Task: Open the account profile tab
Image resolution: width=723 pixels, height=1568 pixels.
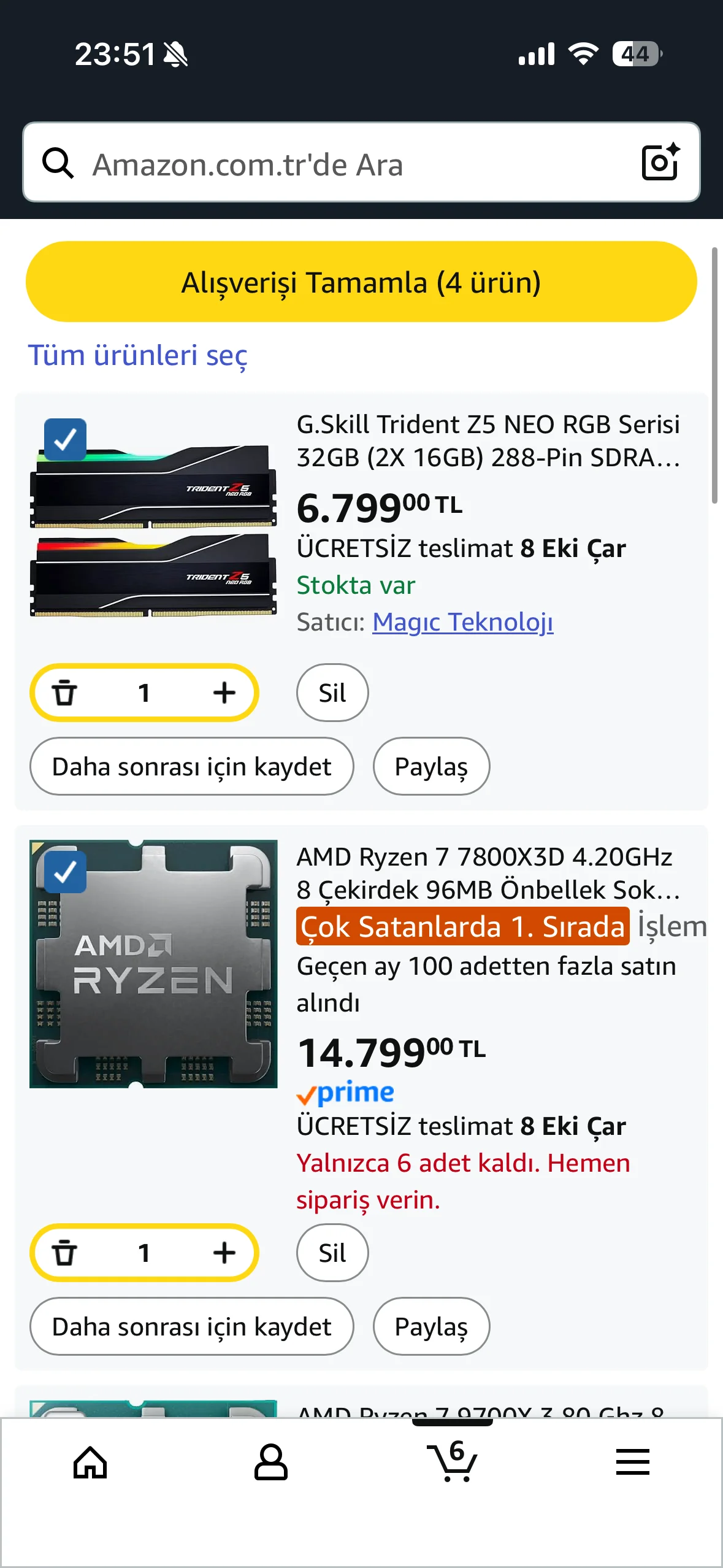Action: [270, 1462]
